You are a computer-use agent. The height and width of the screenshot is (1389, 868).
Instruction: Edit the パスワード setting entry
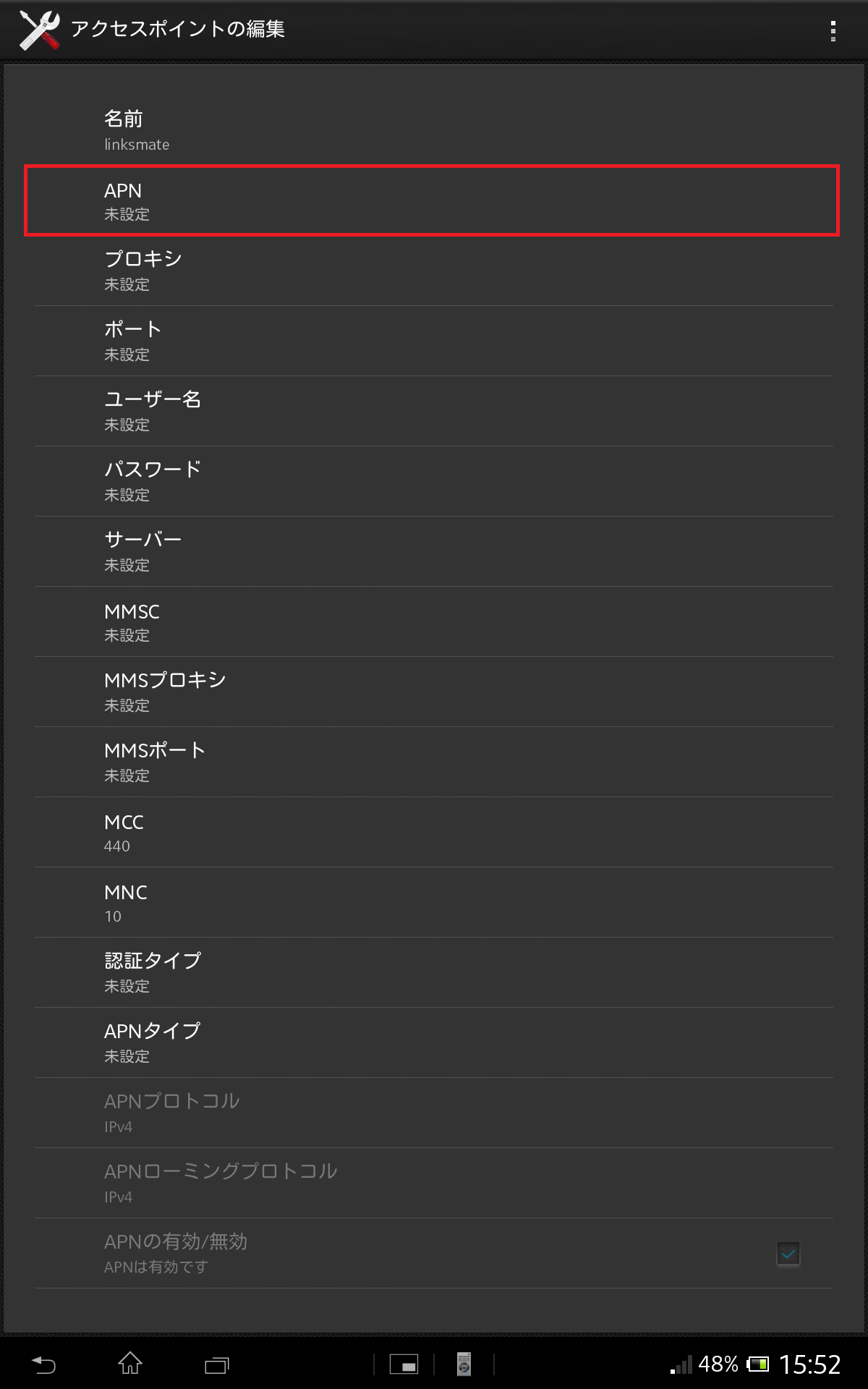[434, 481]
